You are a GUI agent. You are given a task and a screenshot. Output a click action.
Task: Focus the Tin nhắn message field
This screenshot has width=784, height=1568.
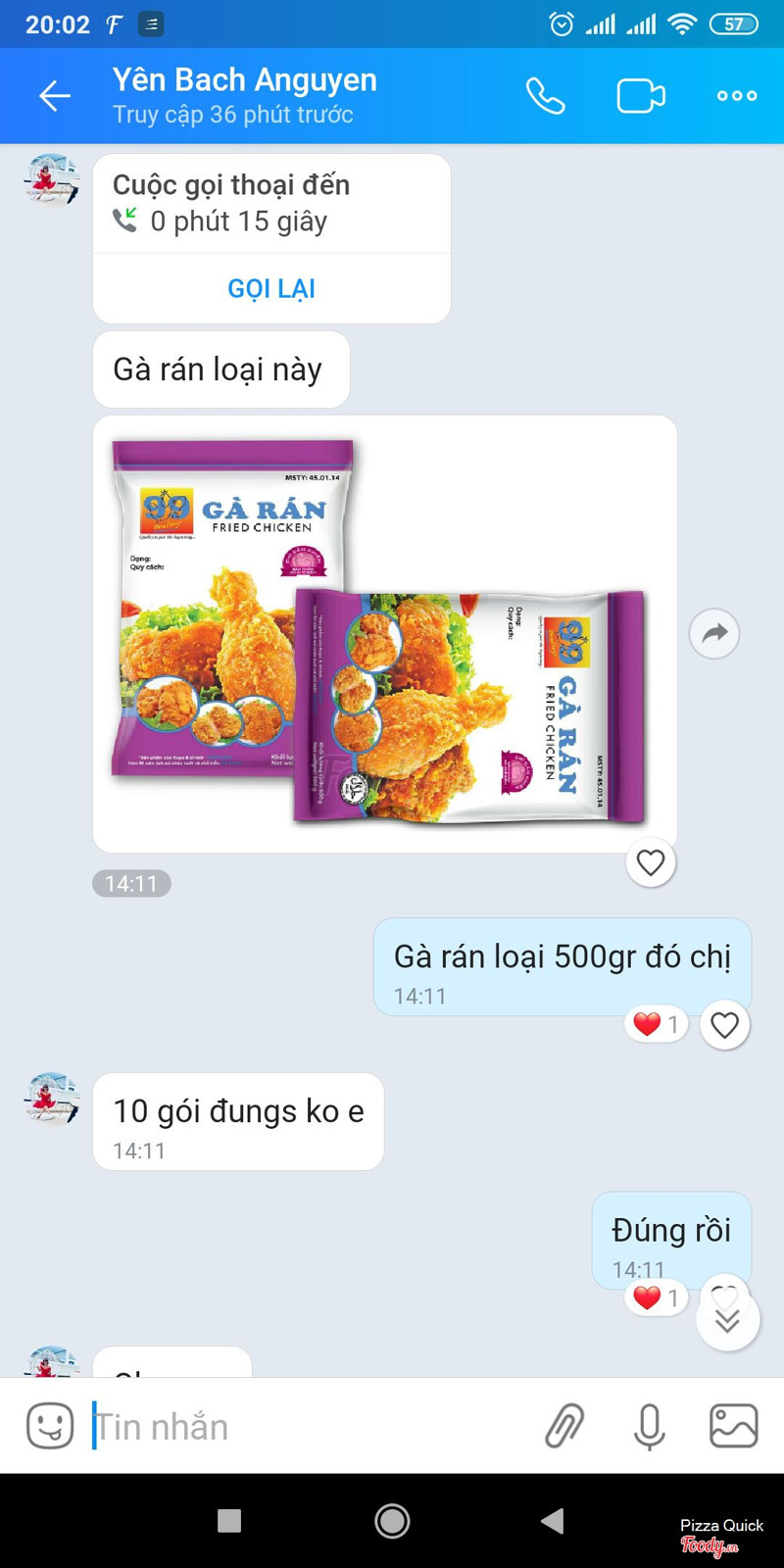pos(304,1426)
